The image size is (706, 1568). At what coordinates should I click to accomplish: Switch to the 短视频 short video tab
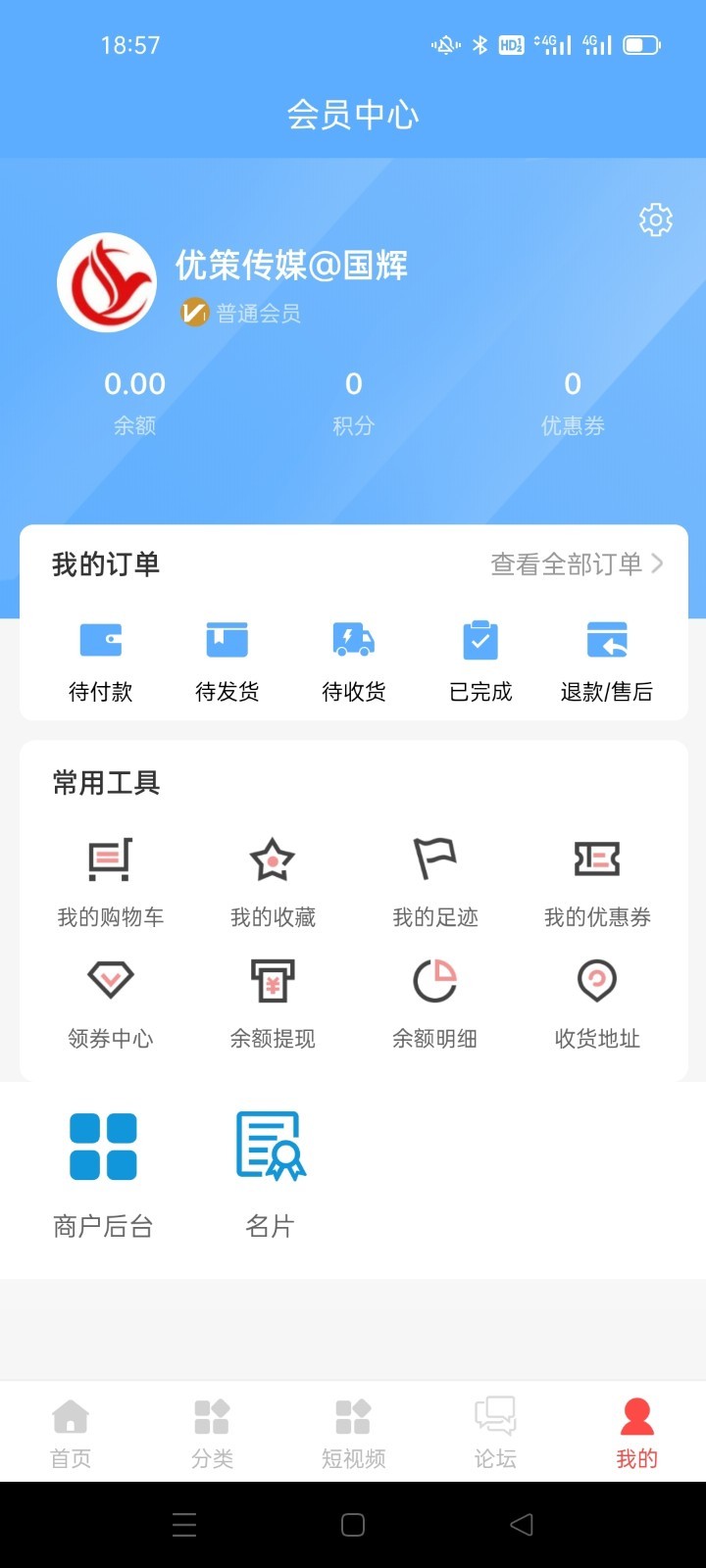click(x=353, y=1432)
